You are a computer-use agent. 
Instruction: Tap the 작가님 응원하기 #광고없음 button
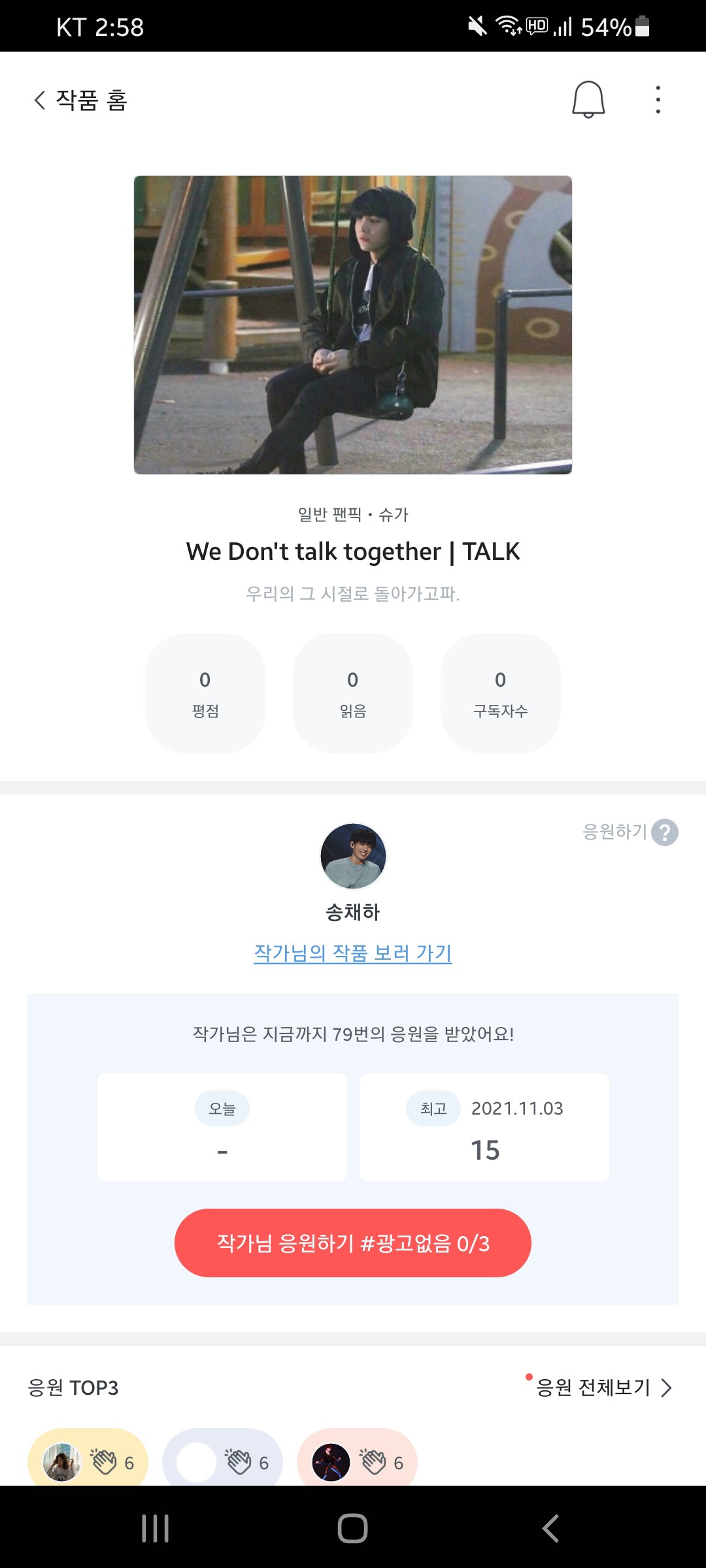[x=353, y=1243]
